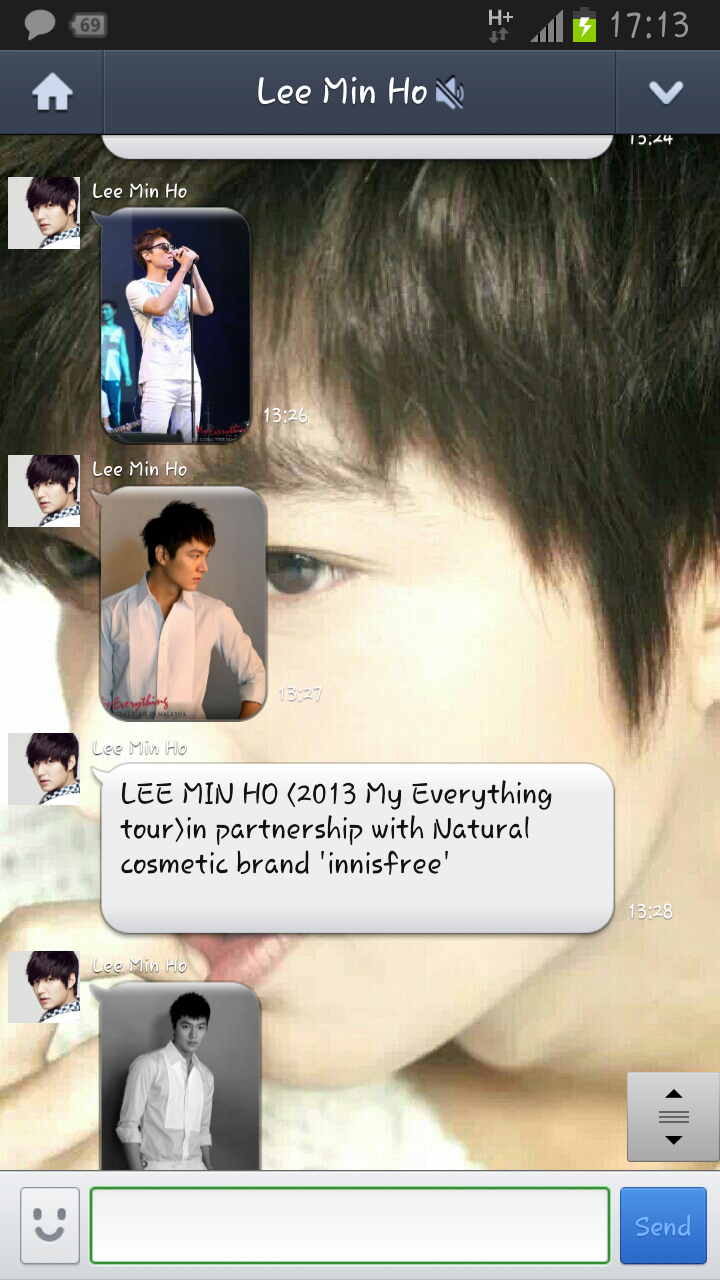Go to the home screen of the app
Viewport: 720px width, 1280px height.
click(52, 93)
